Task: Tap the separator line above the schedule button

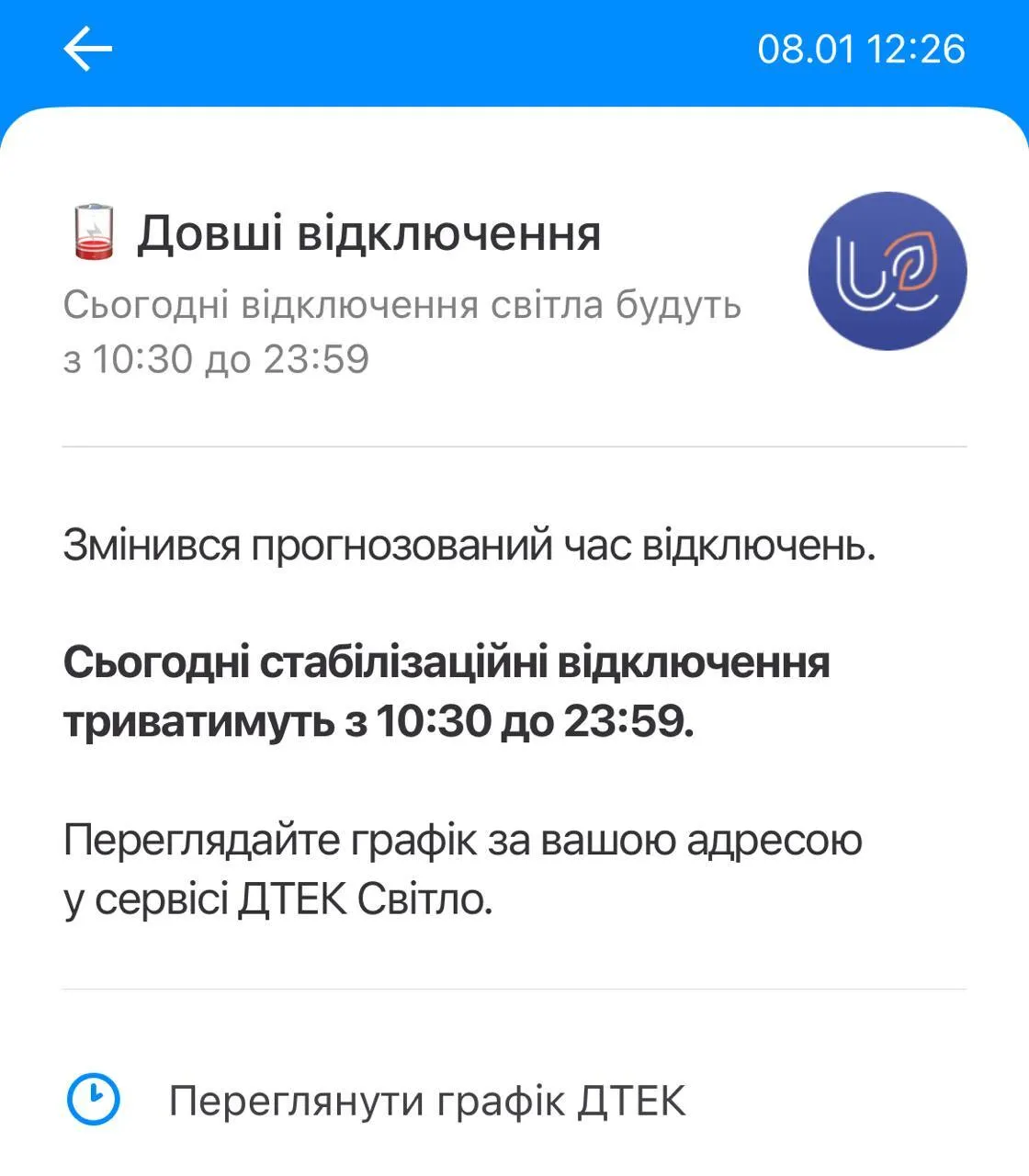Action: click(x=514, y=990)
